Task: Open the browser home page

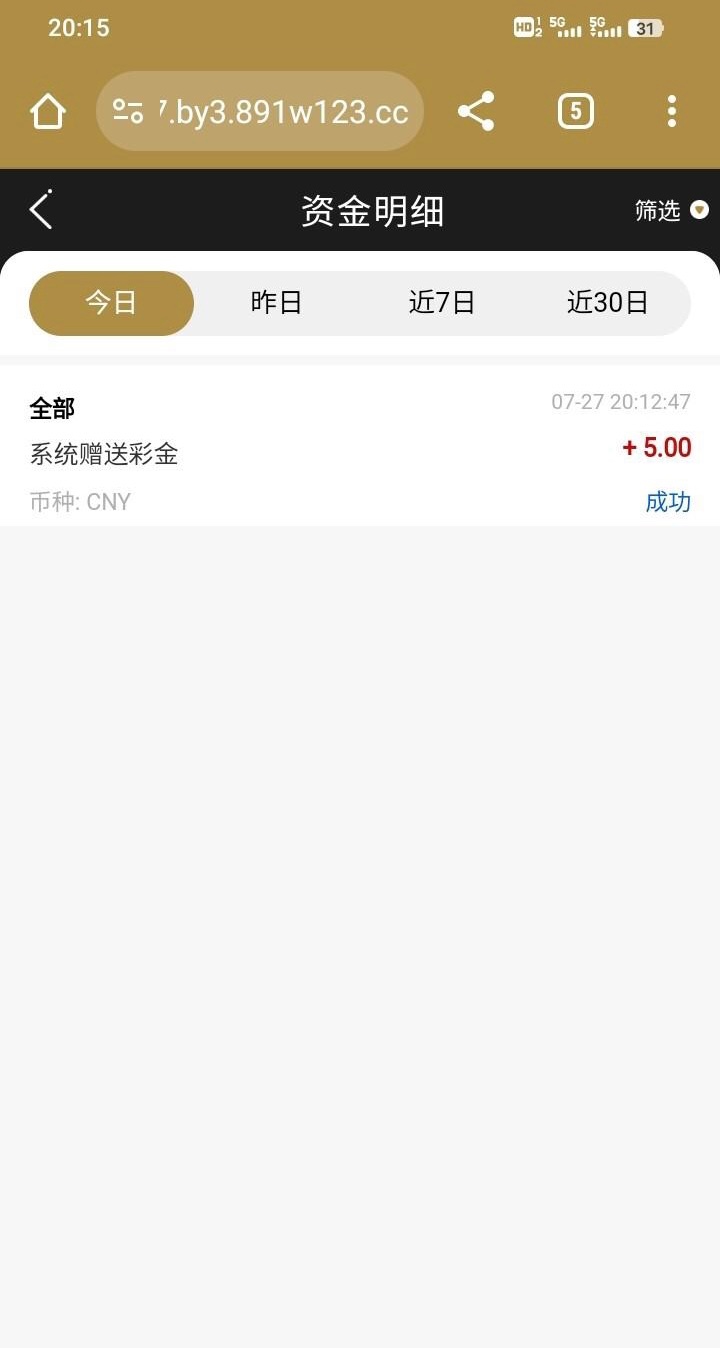Action: pyautogui.click(x=48, y=111)
